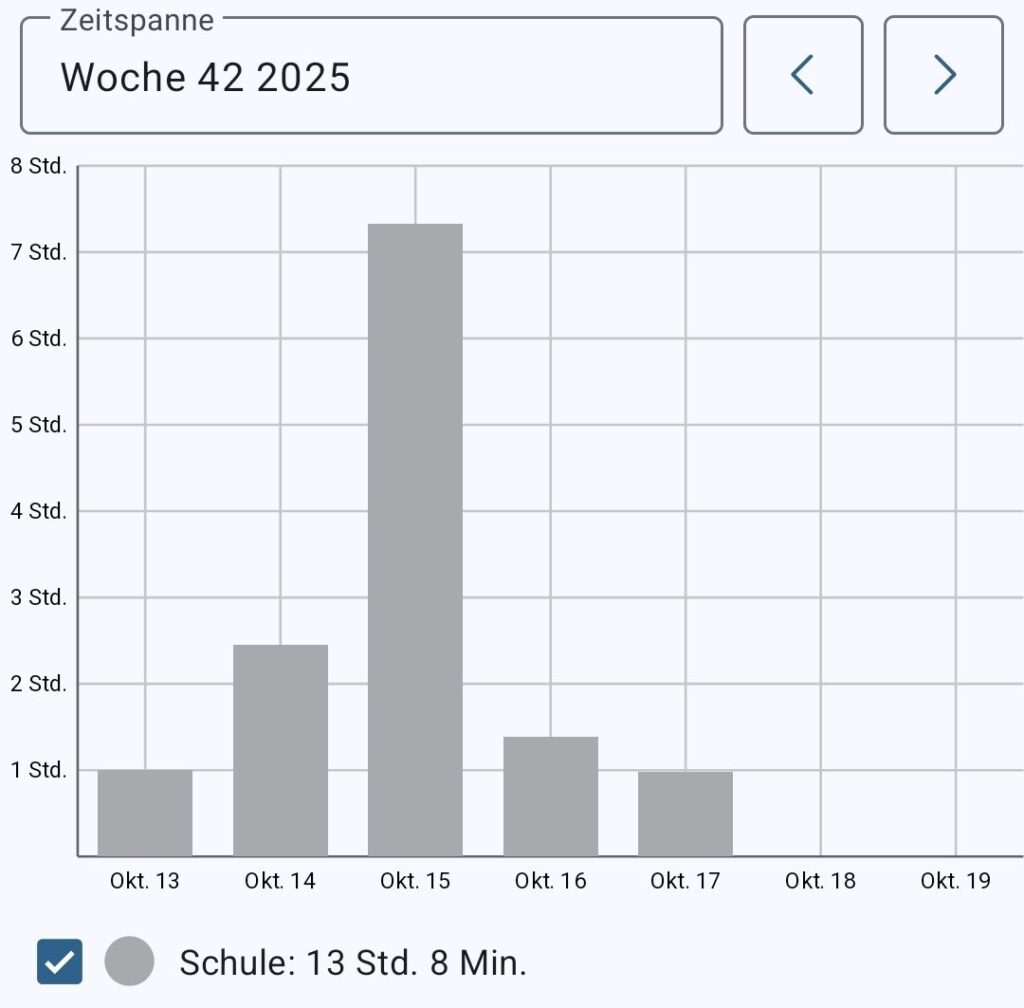This screenshot has height=1008, width=1024.
Task: Go to the next week
Action: point(943,75)
